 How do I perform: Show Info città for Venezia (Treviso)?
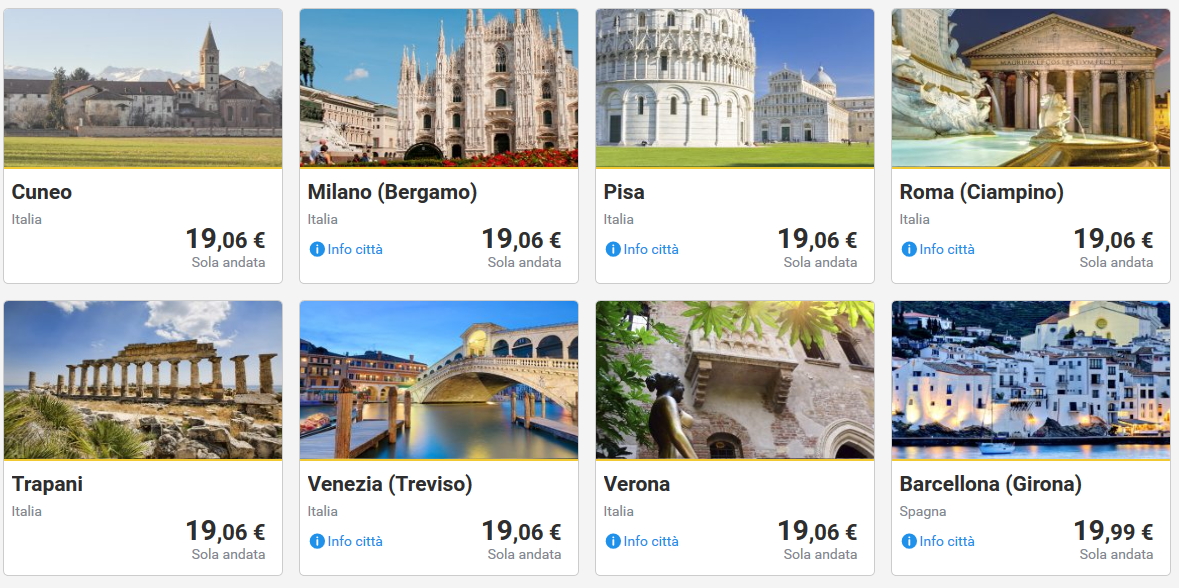pos(347,541)
